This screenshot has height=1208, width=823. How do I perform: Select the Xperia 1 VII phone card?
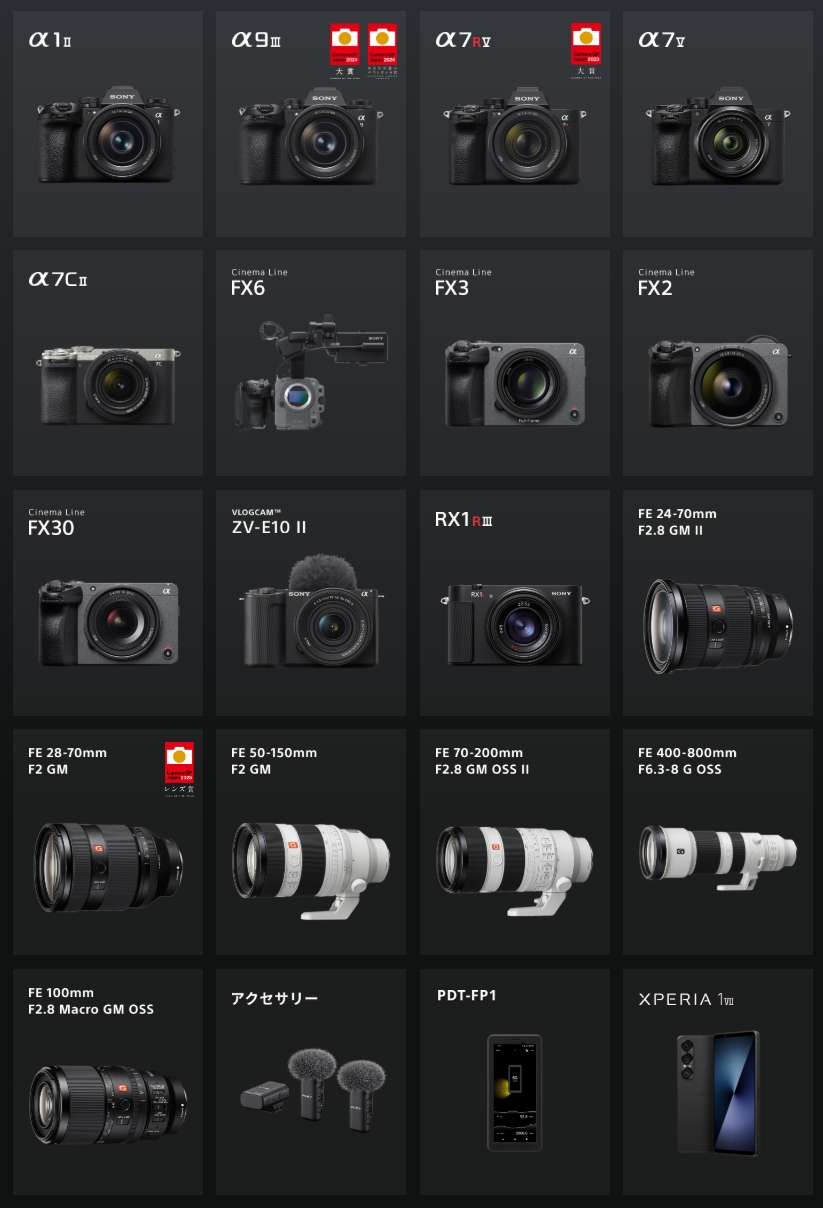[717, 1082]
